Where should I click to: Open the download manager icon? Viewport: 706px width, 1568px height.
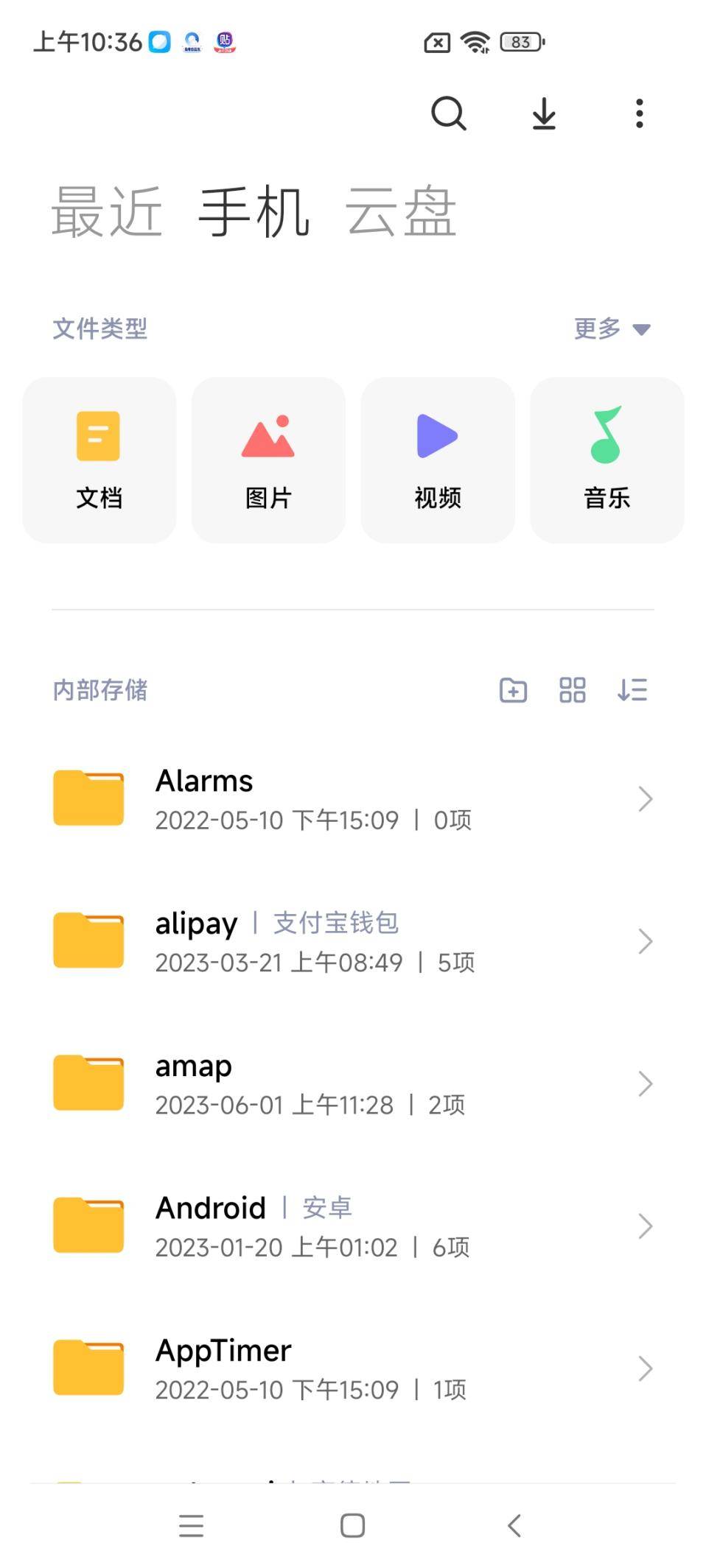coord(544,114)
